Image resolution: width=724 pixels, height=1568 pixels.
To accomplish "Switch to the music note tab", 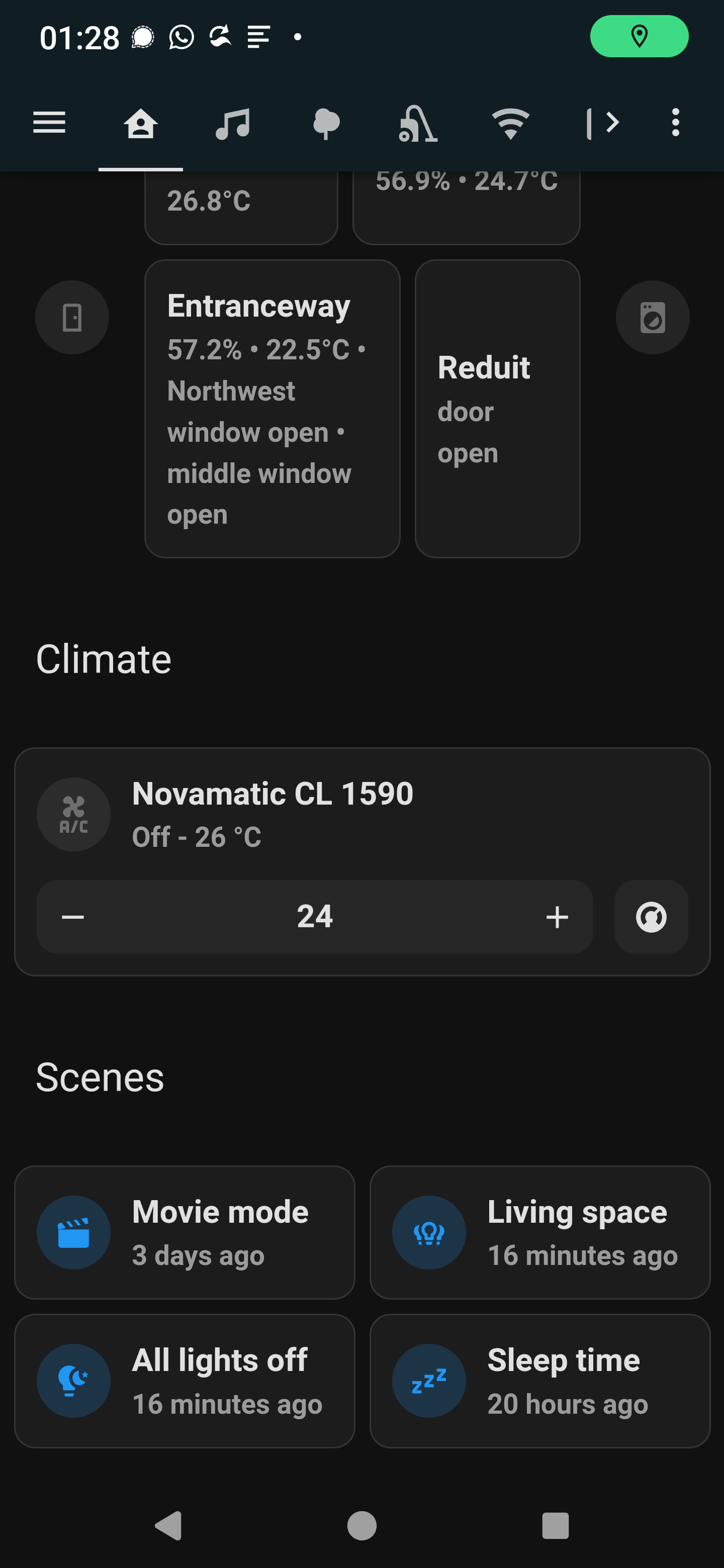I will point(234,122).
